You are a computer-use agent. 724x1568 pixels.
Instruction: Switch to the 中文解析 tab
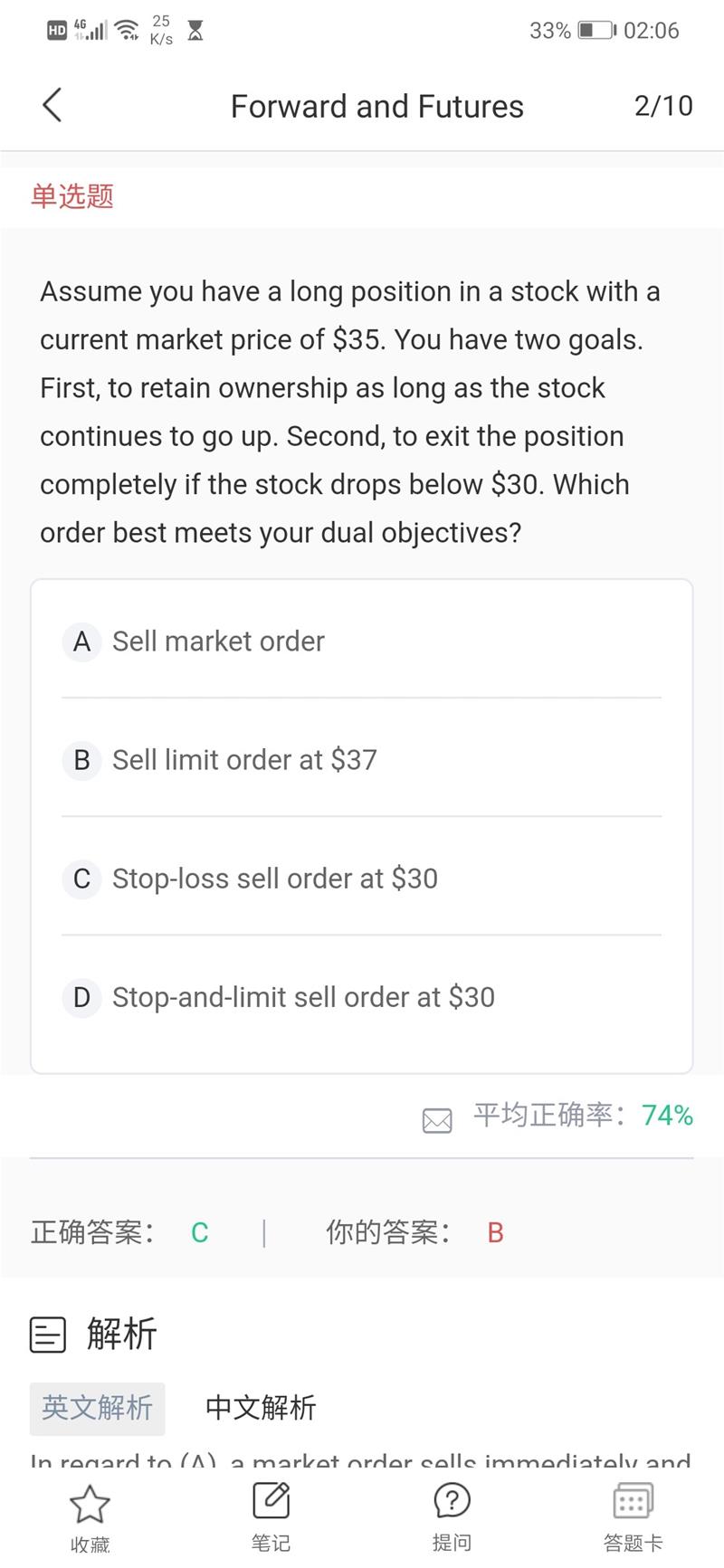coord(261,1408)
